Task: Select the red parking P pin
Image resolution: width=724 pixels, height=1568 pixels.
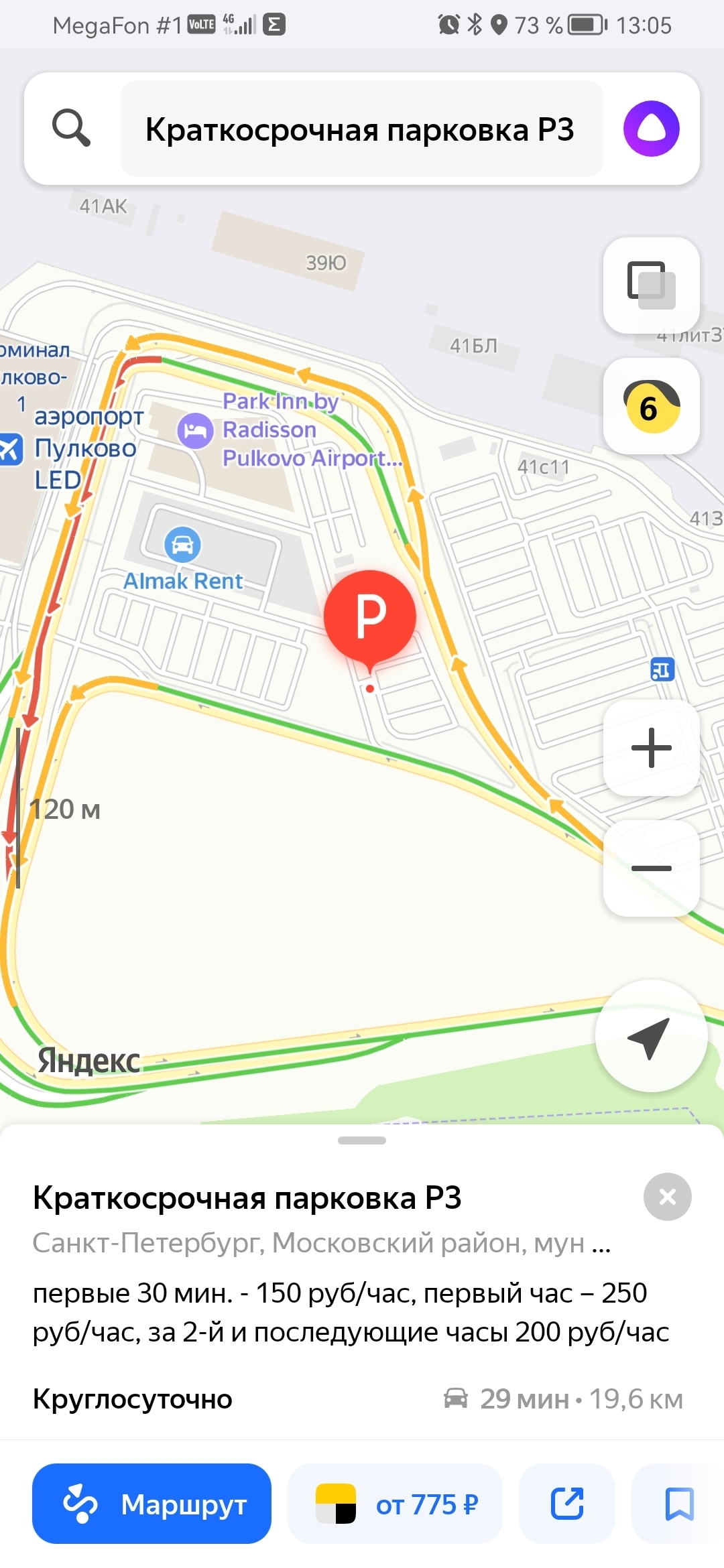Action: 370,616
